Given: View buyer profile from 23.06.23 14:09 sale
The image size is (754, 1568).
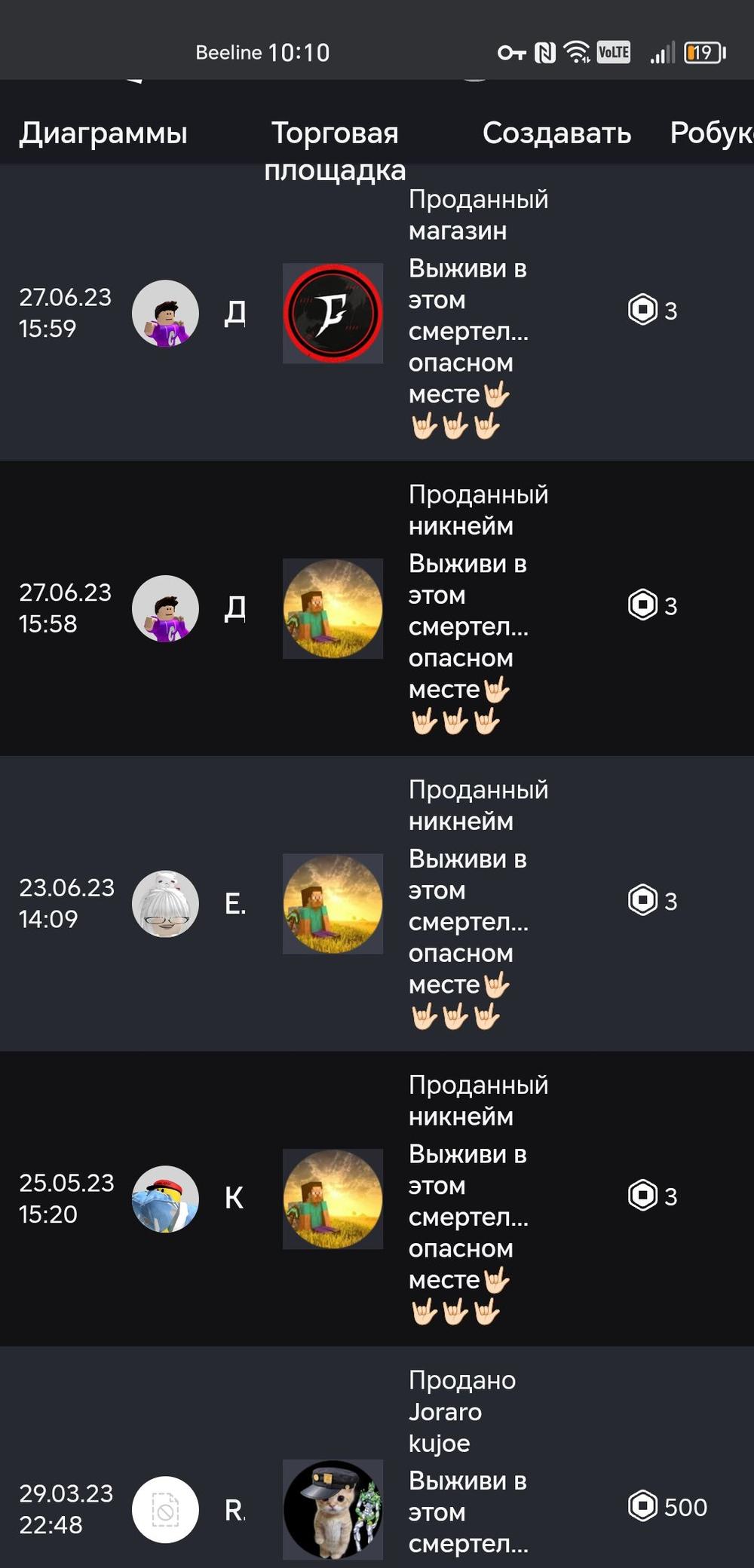Looking at the screenshot, I should [165, 904].
